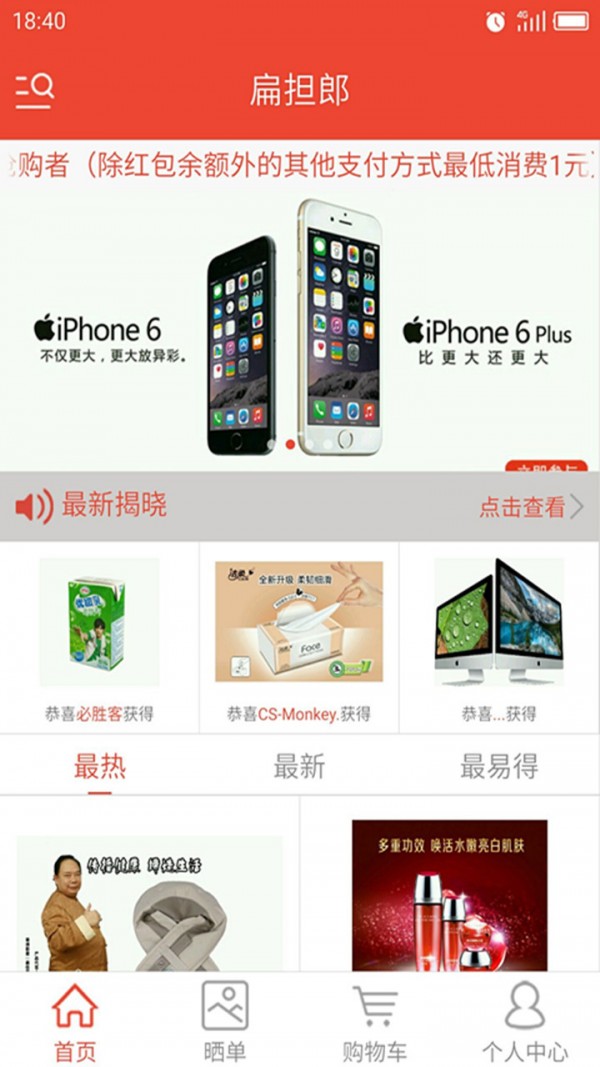Image resolution: width=600 pixels, height=1067 pixels.
Task: Select the 最易得 tab
Action: pos(499,767)
